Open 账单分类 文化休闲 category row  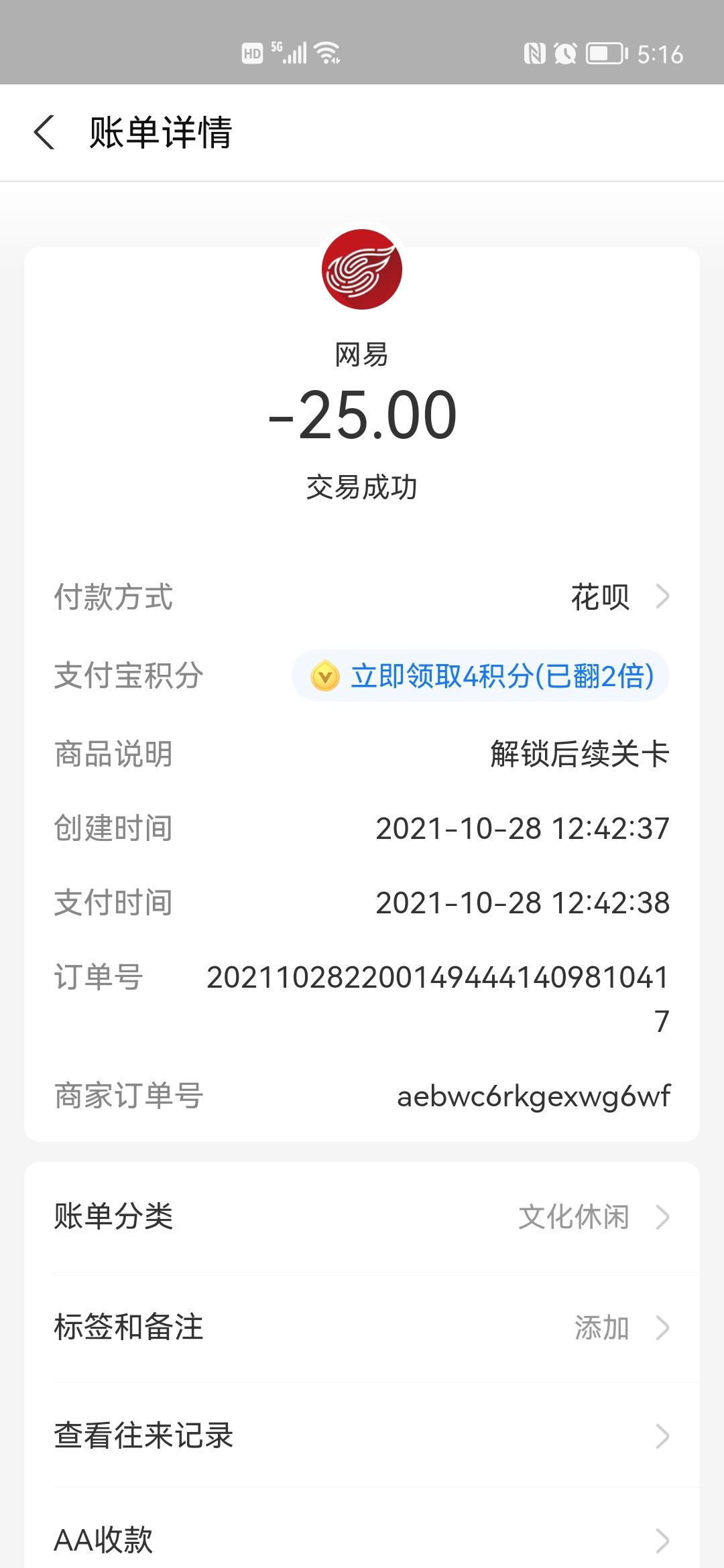point(362,1217)
